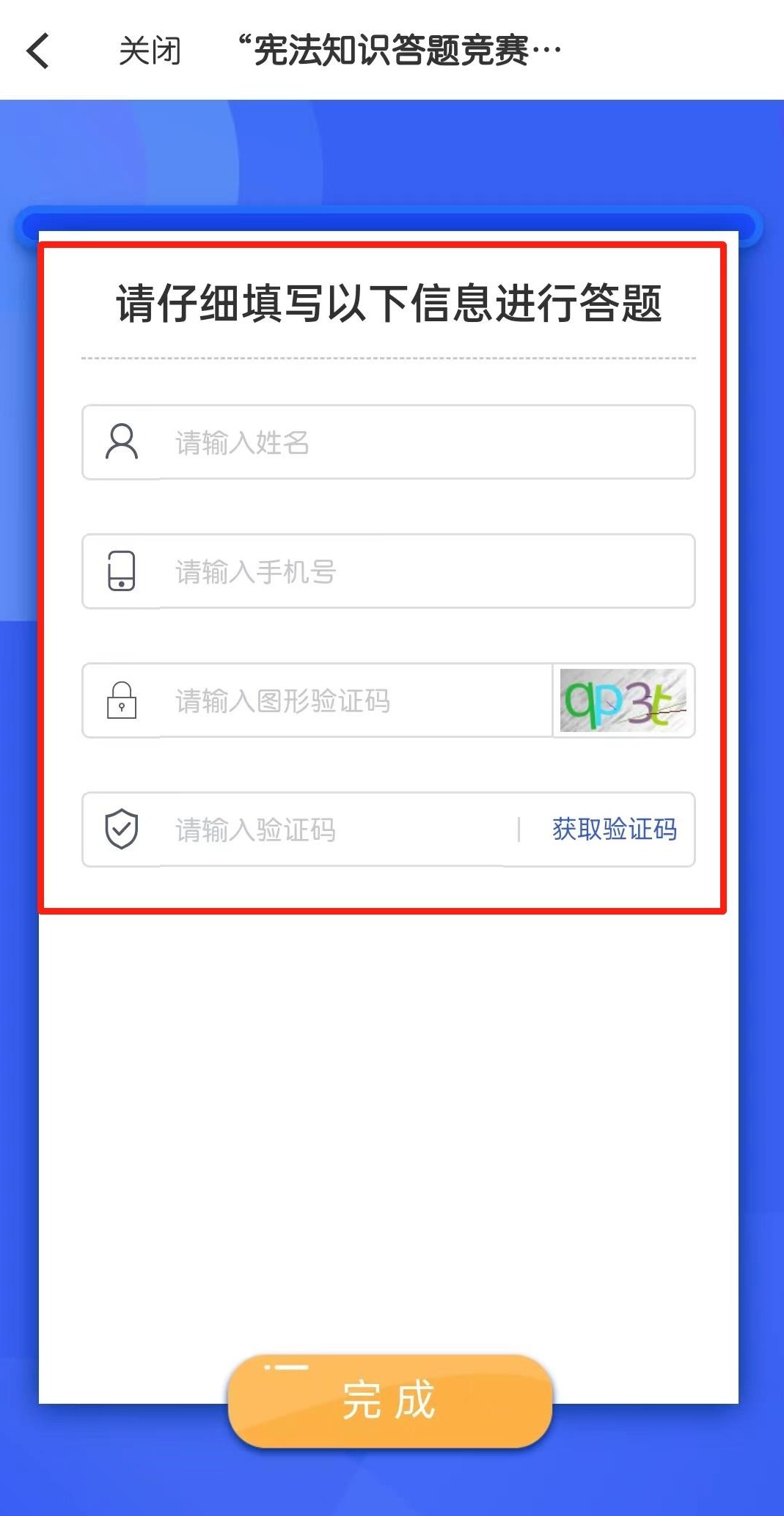Select the 请输入手机号 phone number field
Screen dimensions: 784x1516
(x=425, y=571)
